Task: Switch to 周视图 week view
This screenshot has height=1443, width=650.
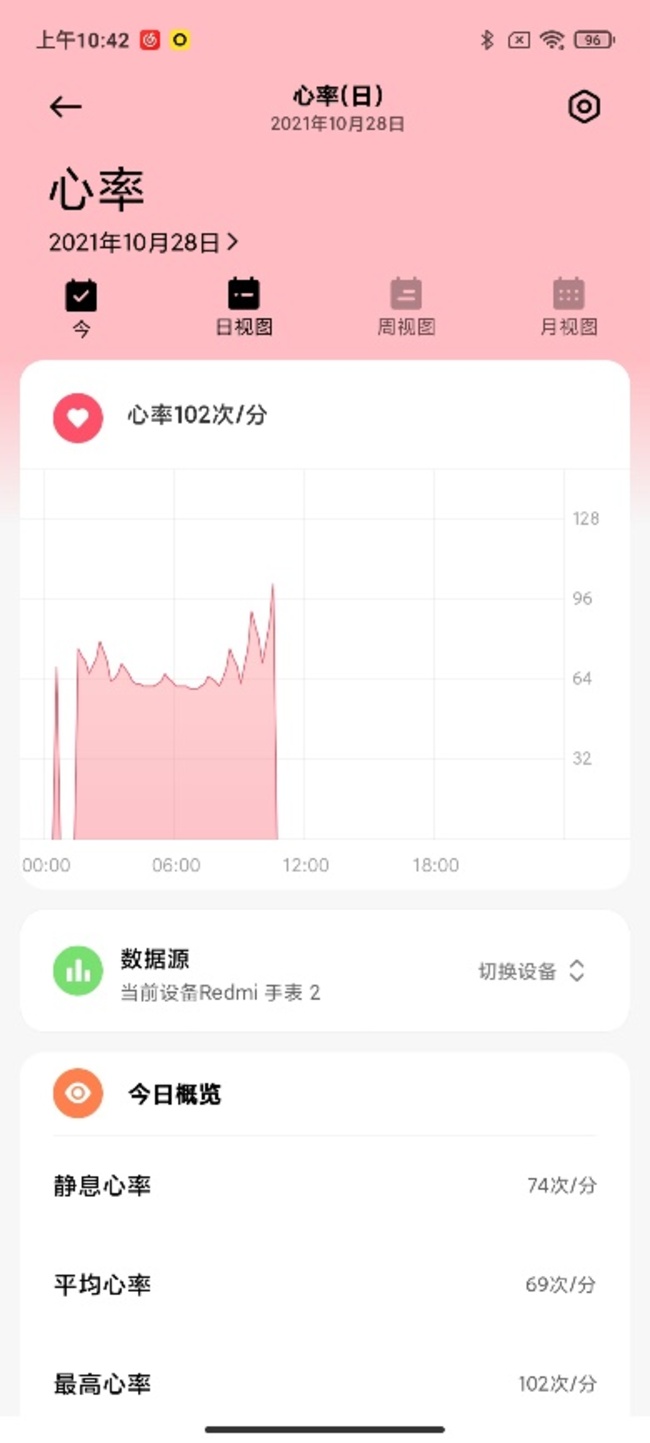Action: click(406, 308)
